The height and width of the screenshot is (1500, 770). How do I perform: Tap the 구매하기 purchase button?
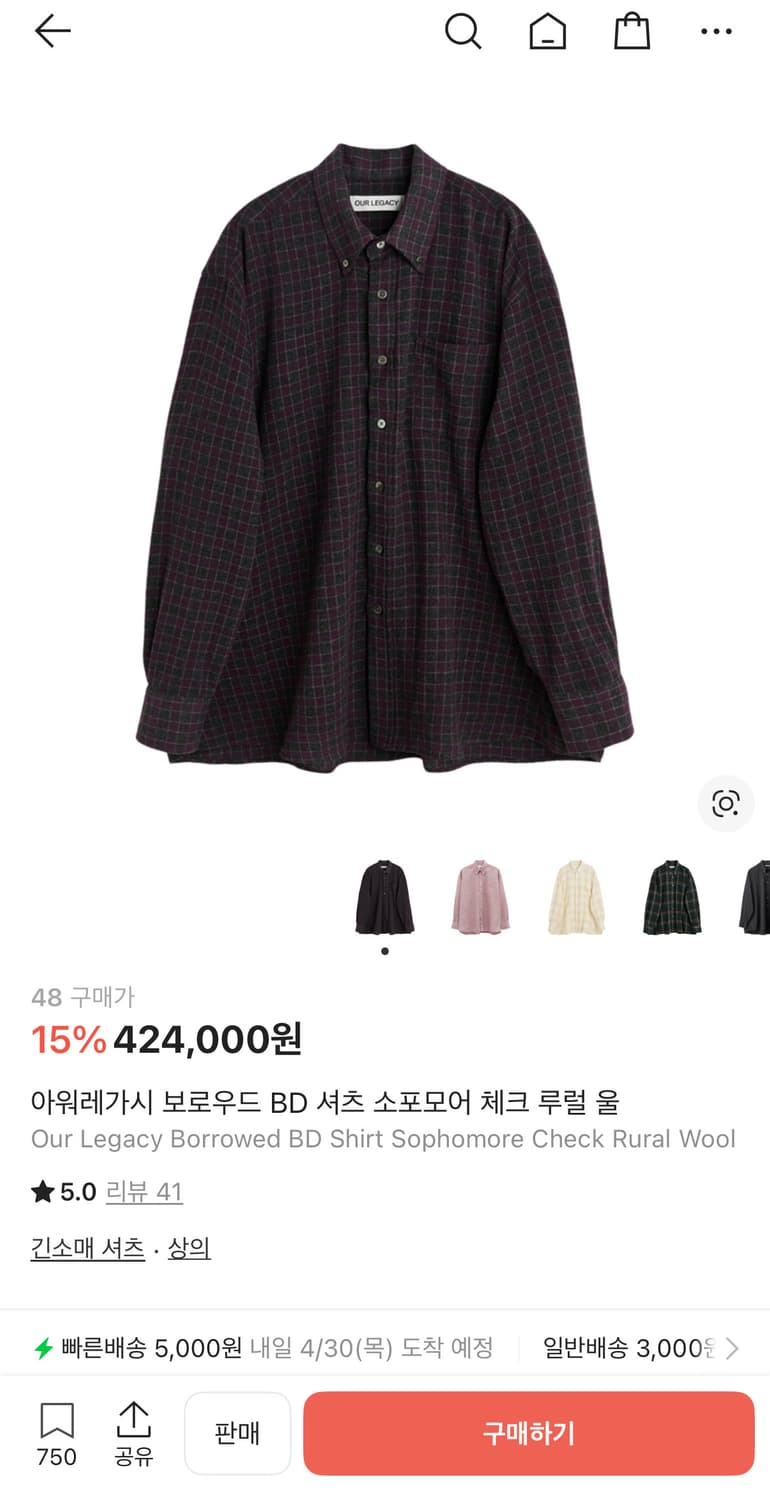click(529, 1433)
